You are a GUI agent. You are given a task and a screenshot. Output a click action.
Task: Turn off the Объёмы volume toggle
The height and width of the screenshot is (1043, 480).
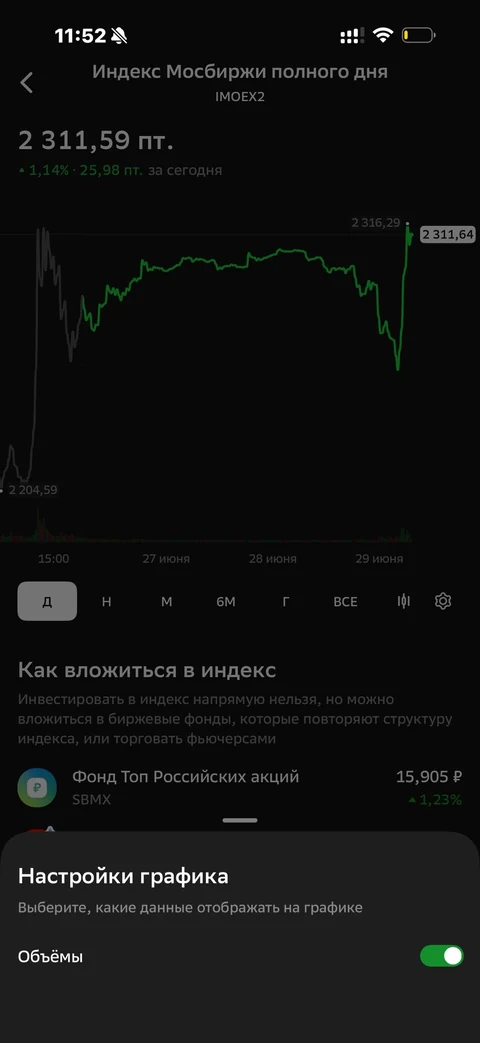pos(441,956)
